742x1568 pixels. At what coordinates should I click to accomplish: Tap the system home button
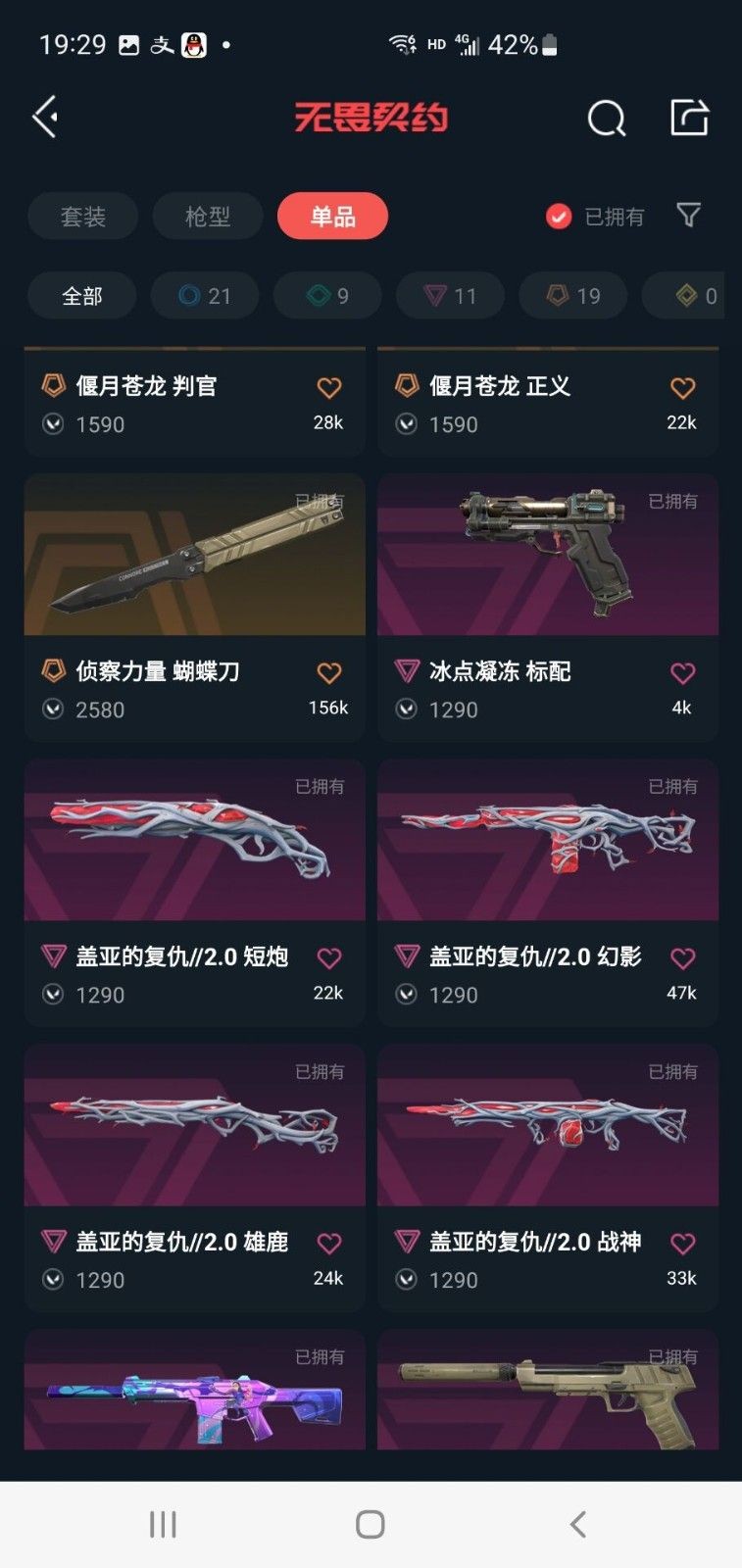point(371,1524)
